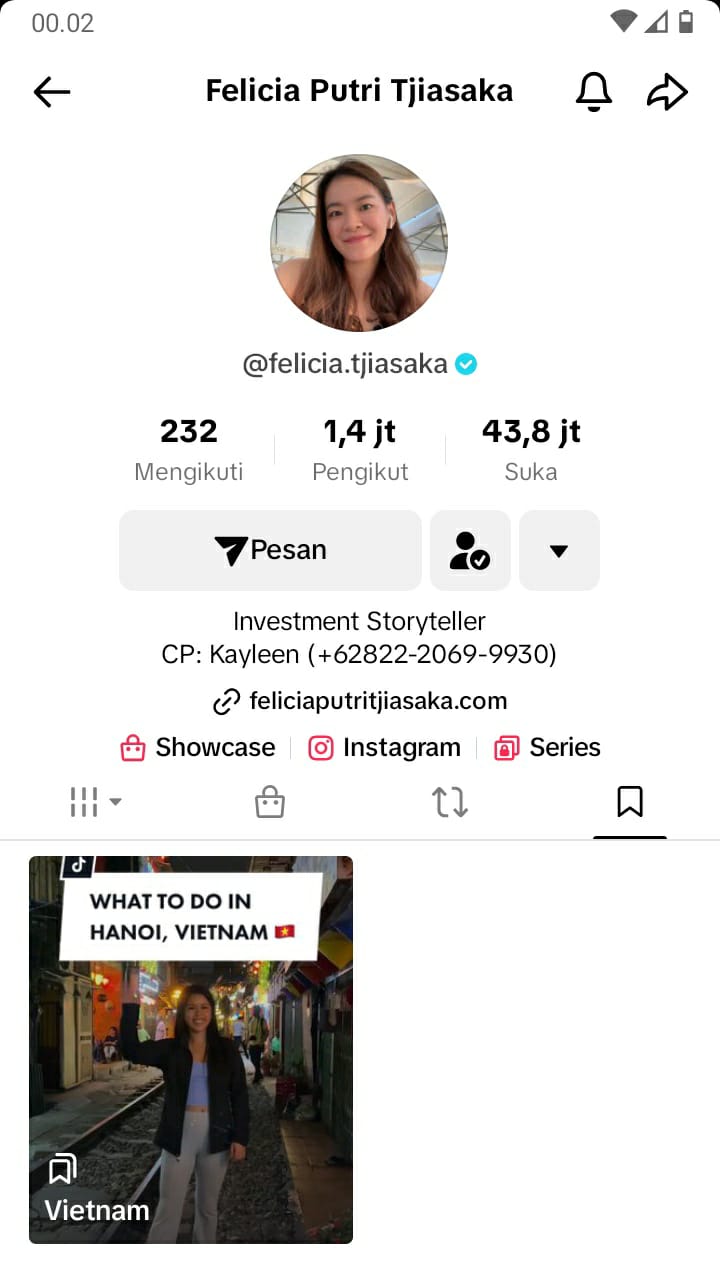Image resolution: width=720 pixels, height=1280 pixels.
Task: Switch to the shop bag tab
Action: 270,802
